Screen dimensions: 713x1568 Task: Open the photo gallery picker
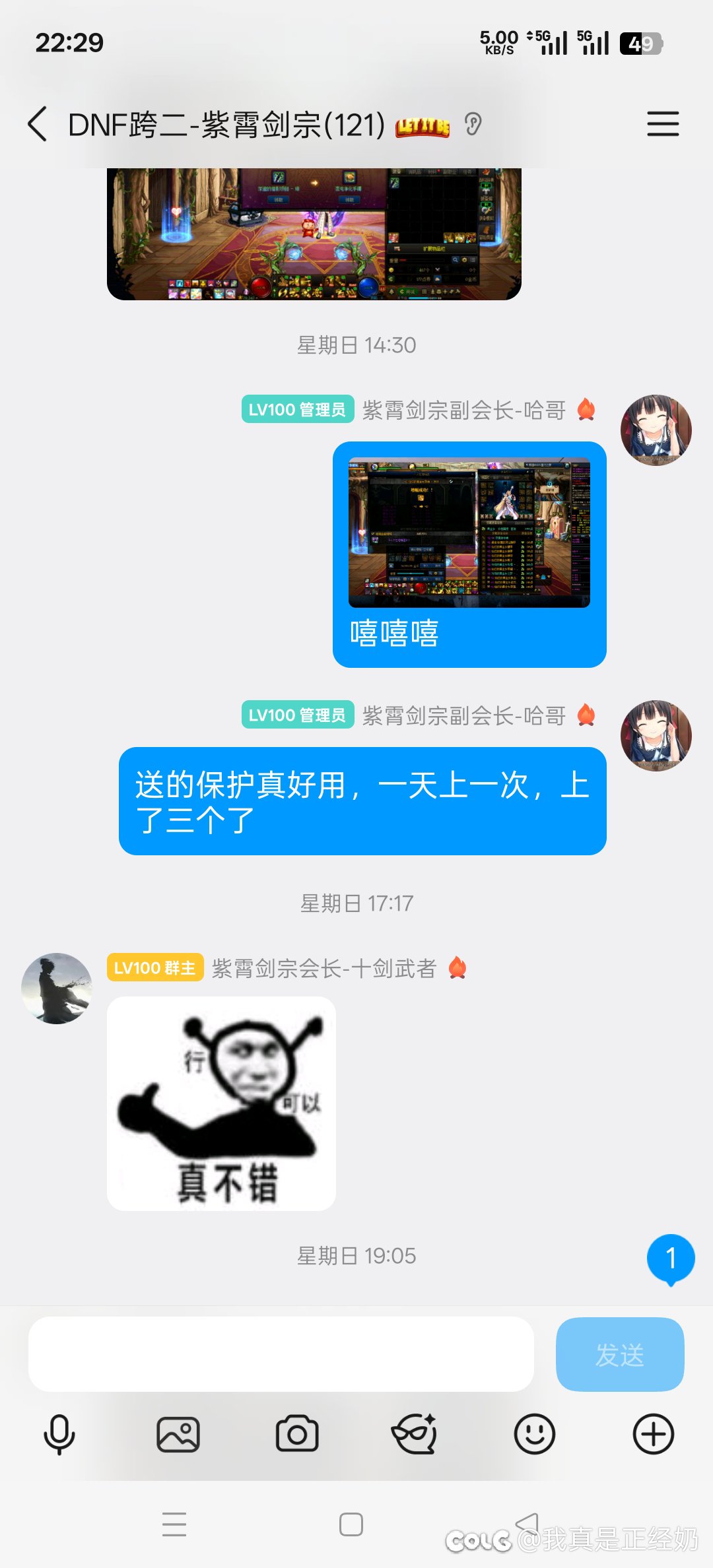pos(178,1433)
